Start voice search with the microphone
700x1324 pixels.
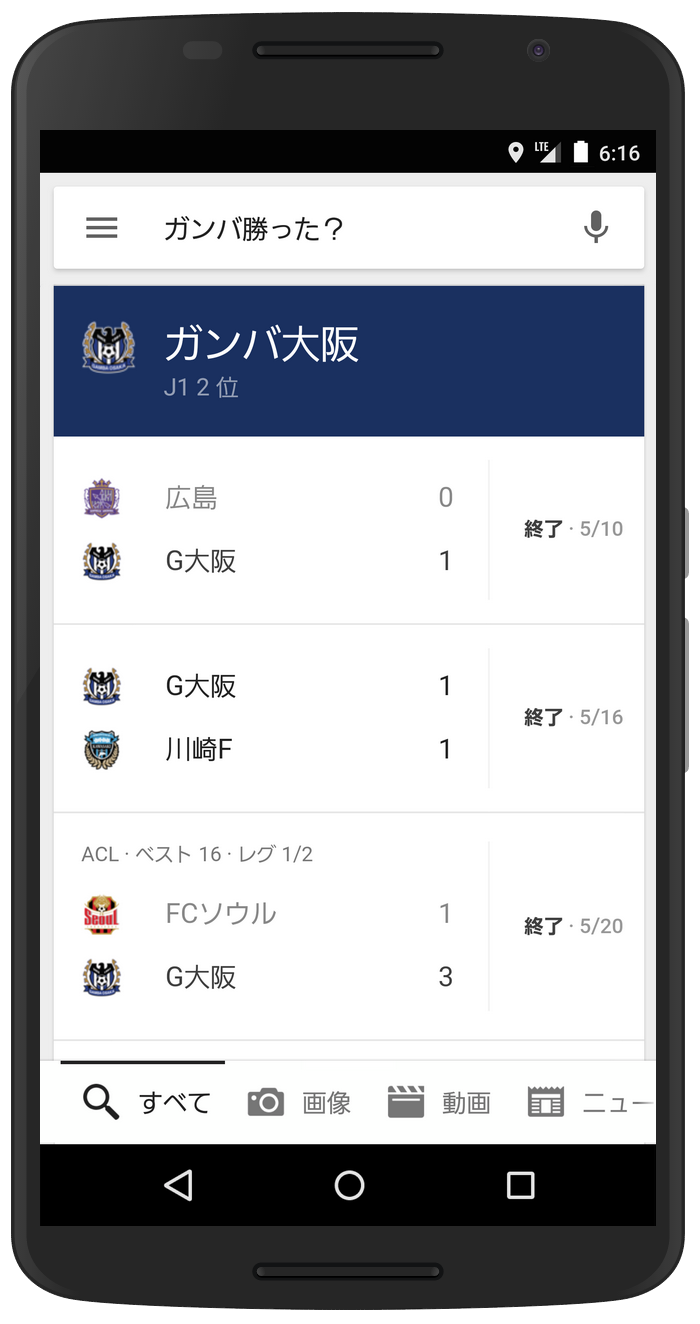pos(596,228)
